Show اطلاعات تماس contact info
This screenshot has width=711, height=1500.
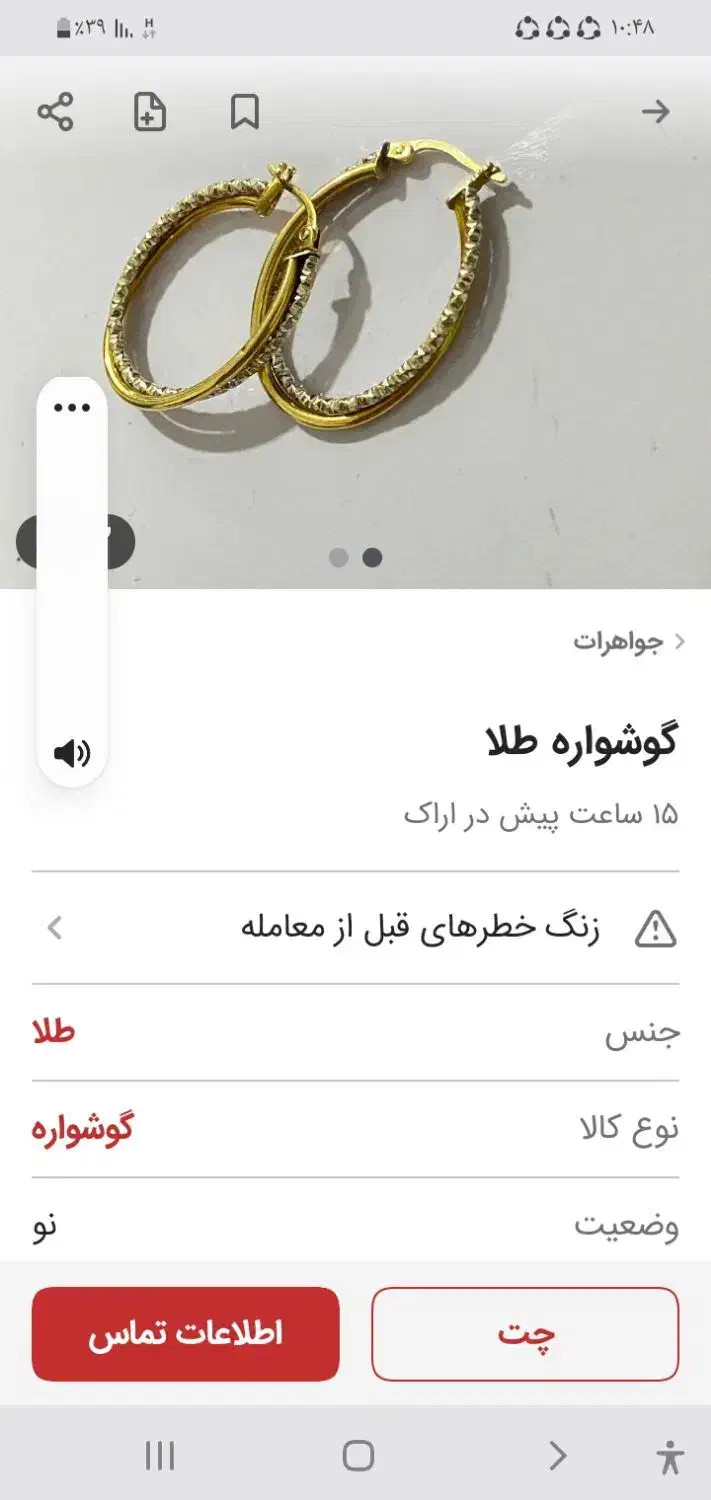[185, 1334]
